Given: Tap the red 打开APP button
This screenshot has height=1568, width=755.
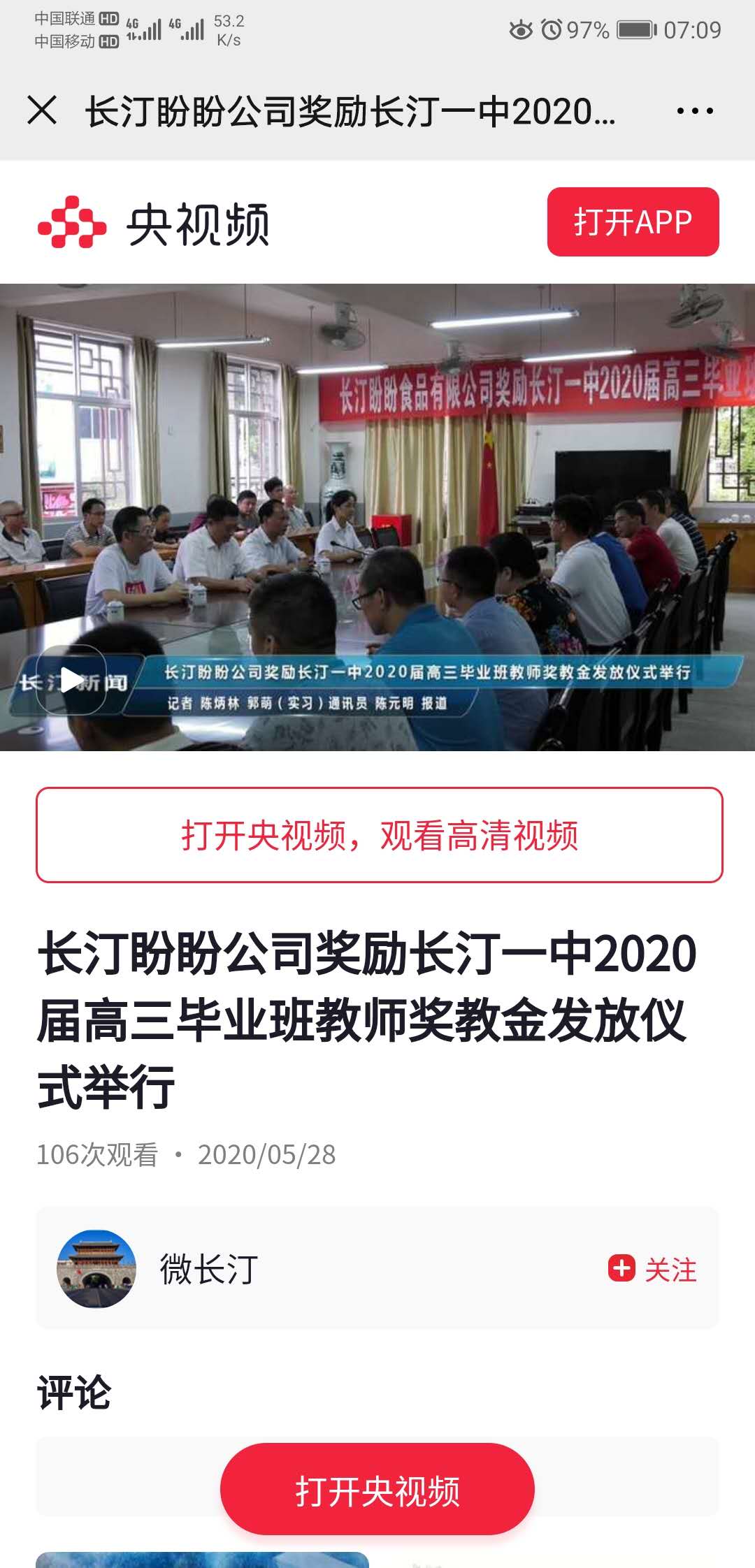Looking at the screenshot, I should (x=633, y=222).
